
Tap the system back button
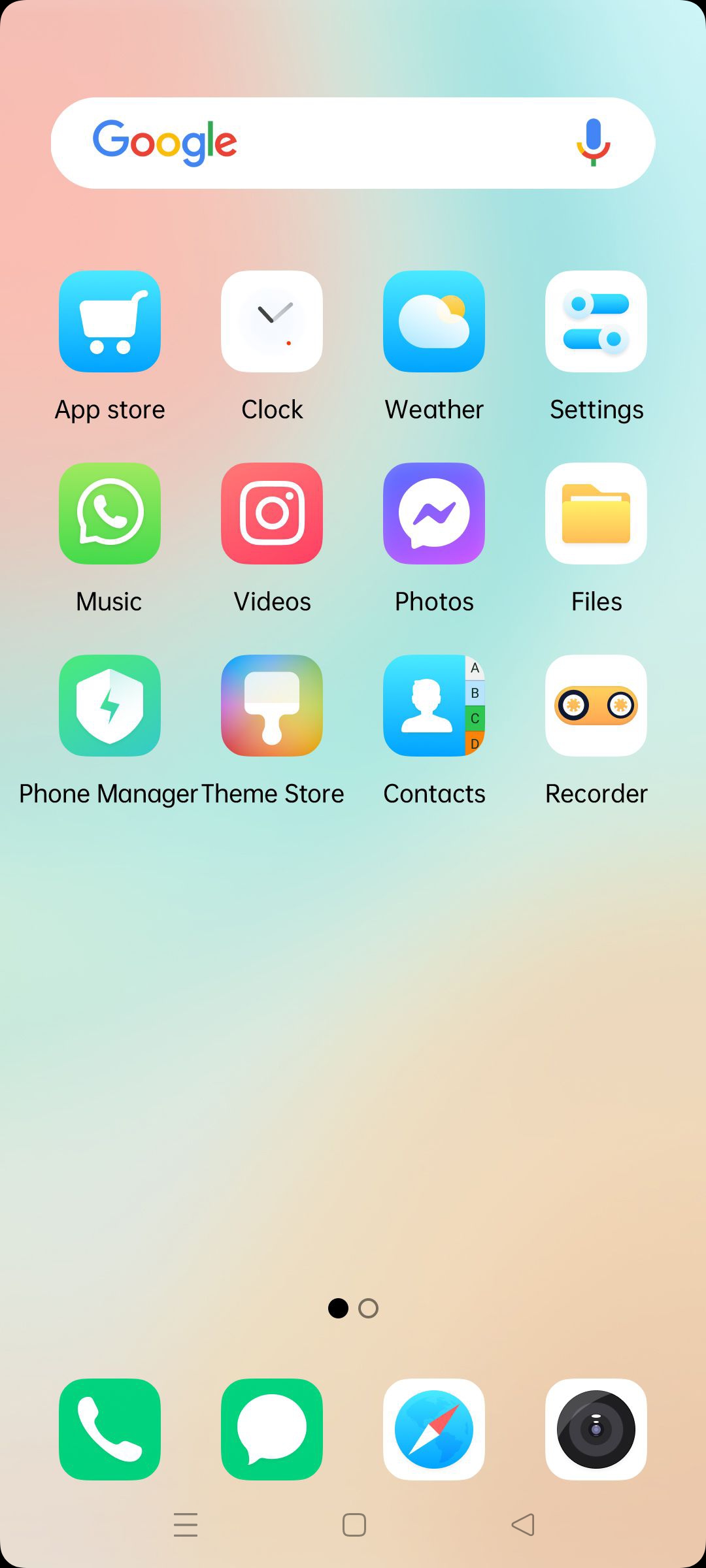tap(523, 1525)
